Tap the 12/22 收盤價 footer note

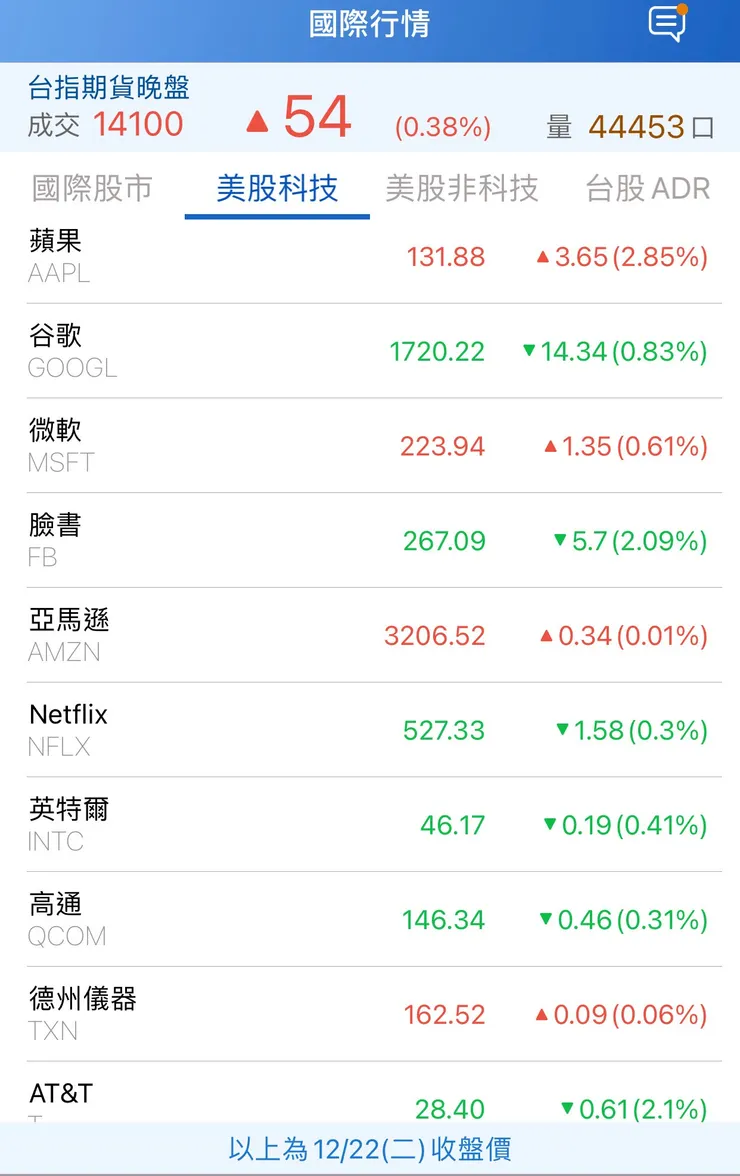click(370, 1152)
